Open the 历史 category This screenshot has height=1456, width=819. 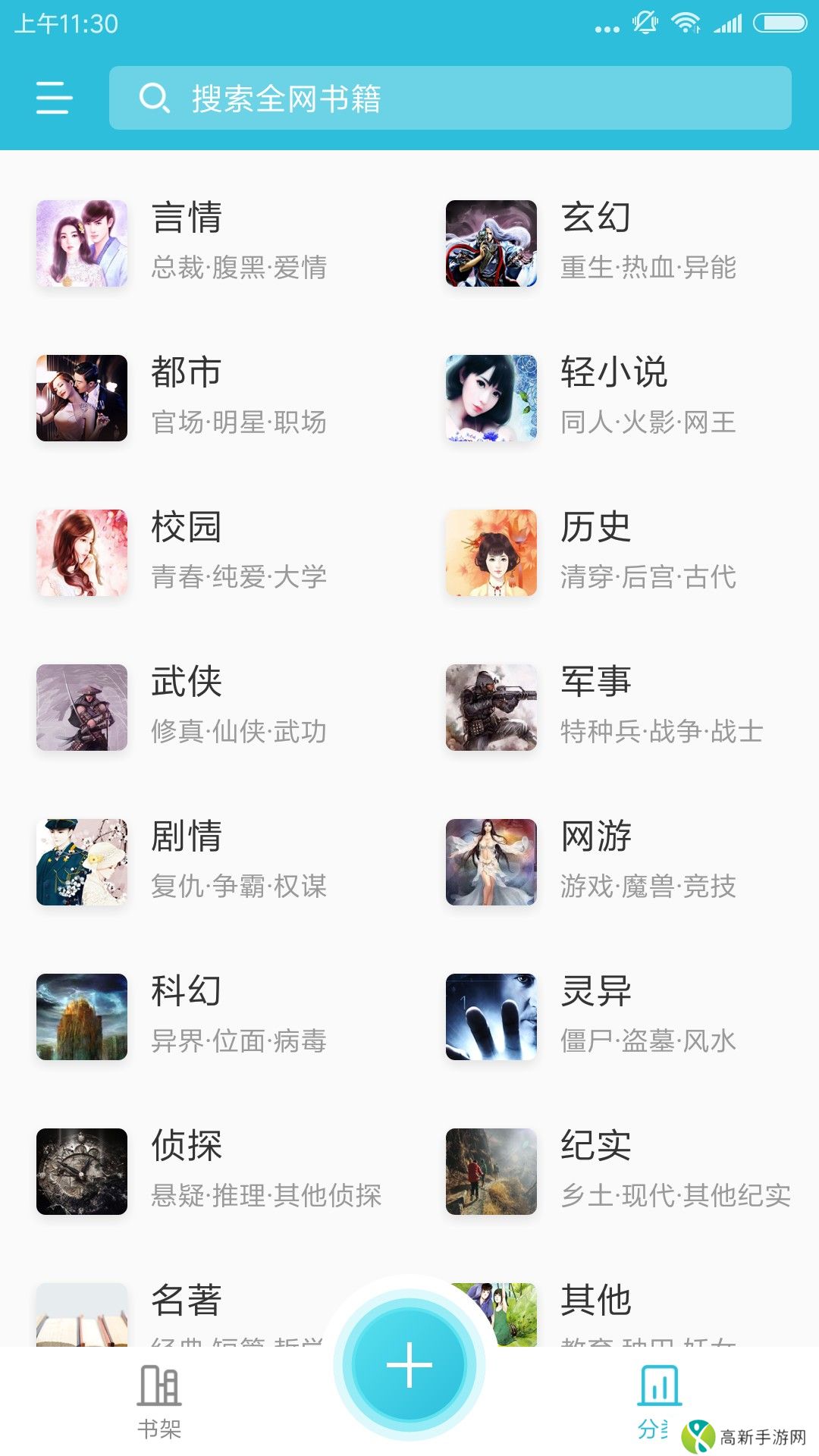point(596,529)
